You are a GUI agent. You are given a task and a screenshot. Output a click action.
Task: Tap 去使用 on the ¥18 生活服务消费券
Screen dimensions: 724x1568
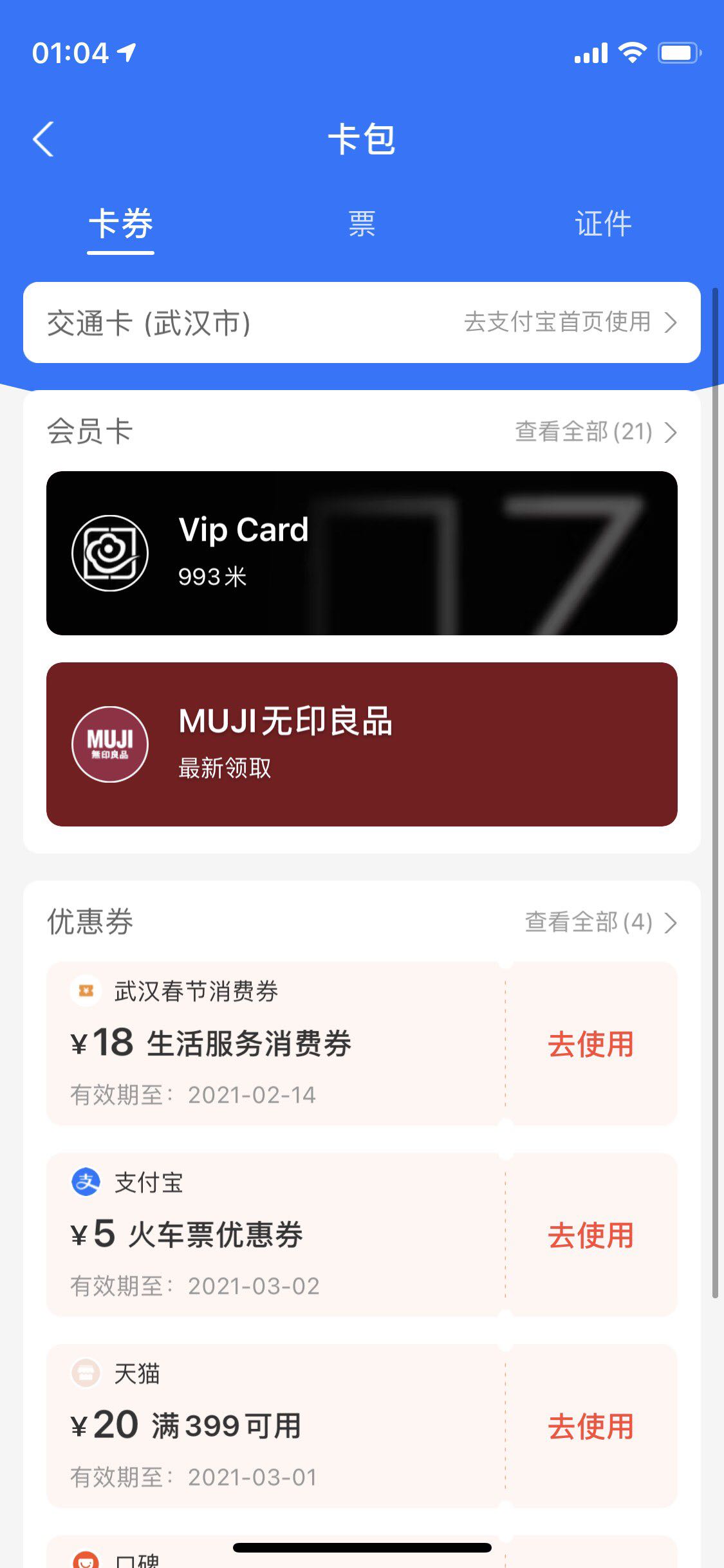(x=590, y=1044)
